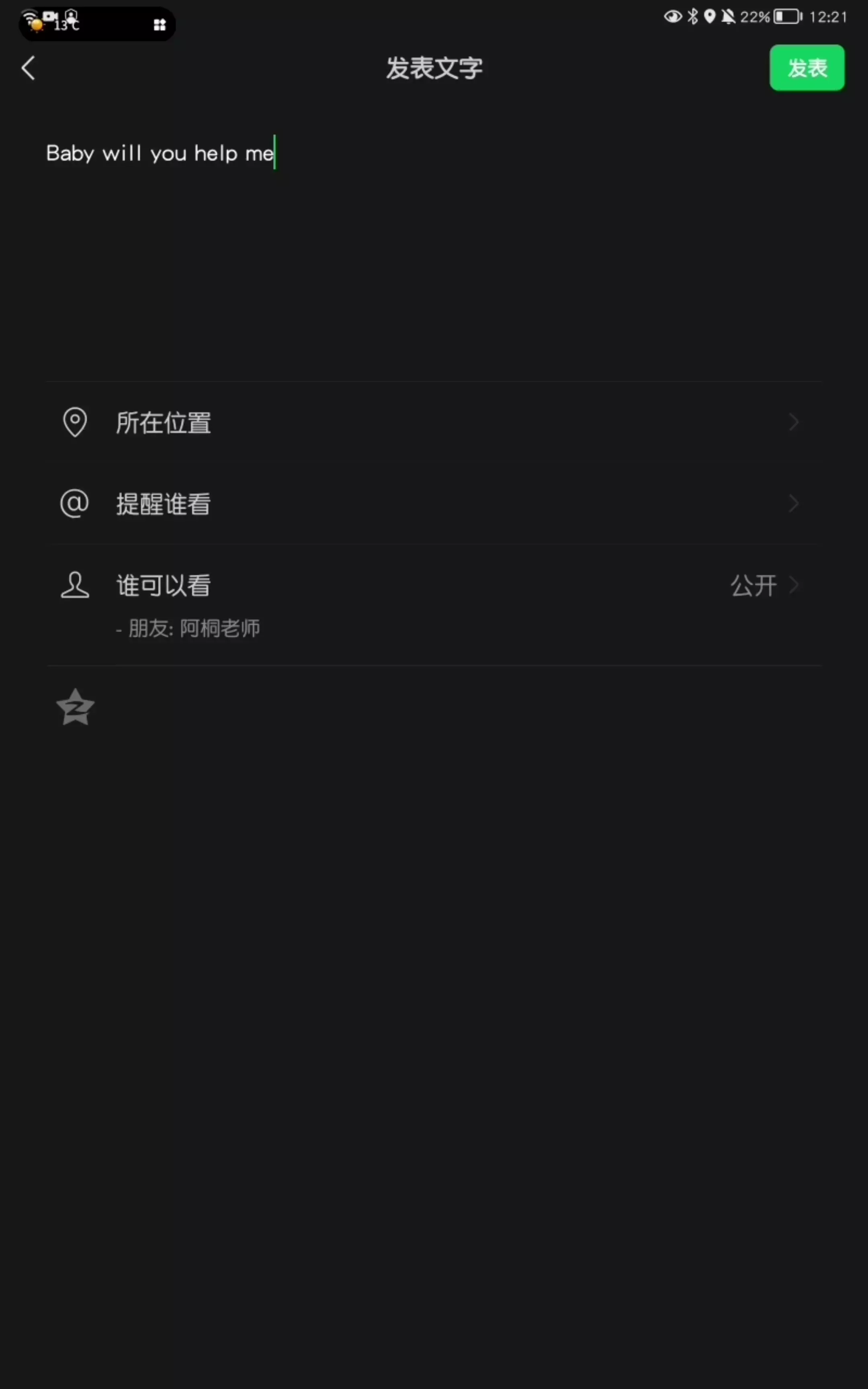868x1389 pixels.
Task: Open the 所在位置 location row
Action: (x=434, y=422)
